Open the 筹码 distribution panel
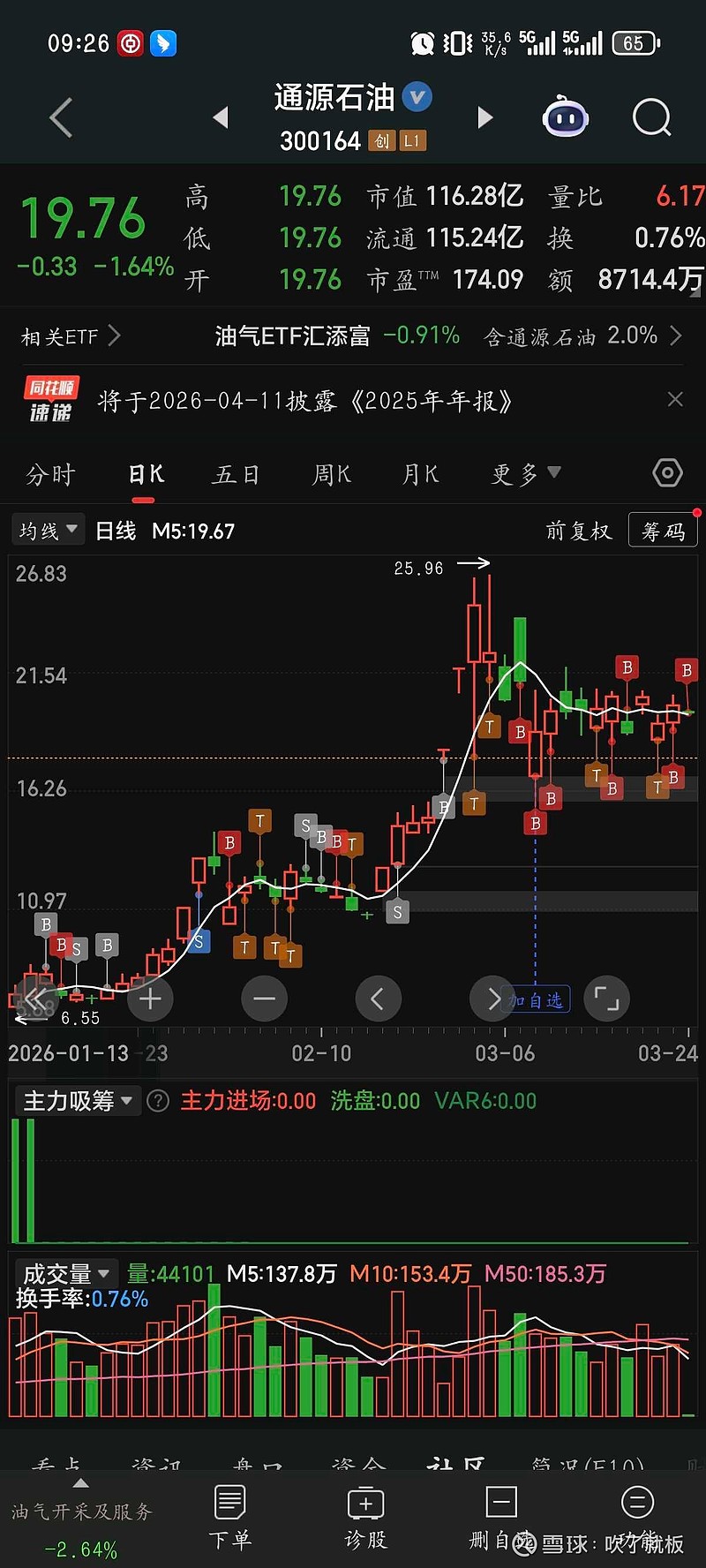Screen dimensions: 706x1568 tap(663, 531)
